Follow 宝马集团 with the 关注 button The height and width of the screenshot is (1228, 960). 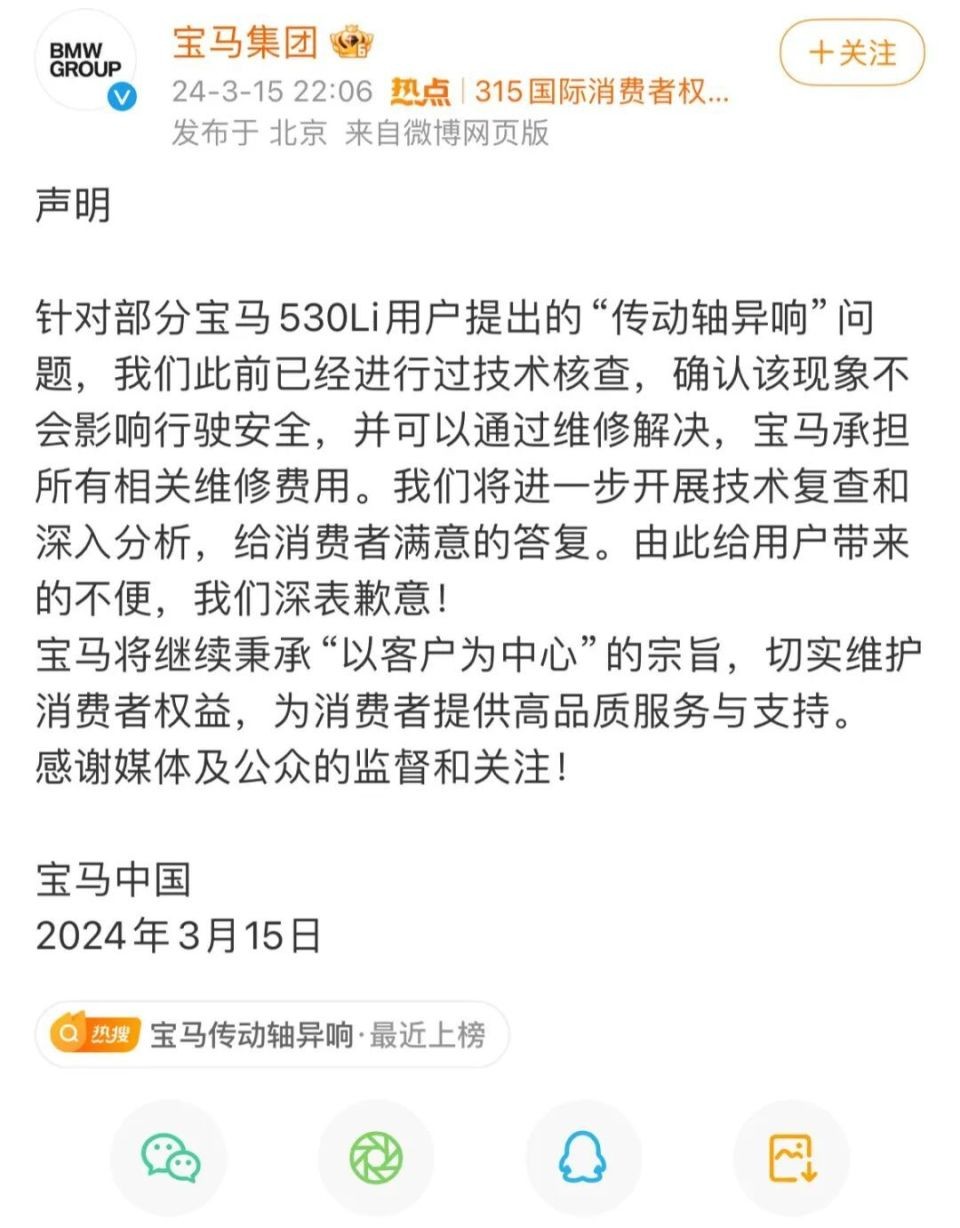852,52
